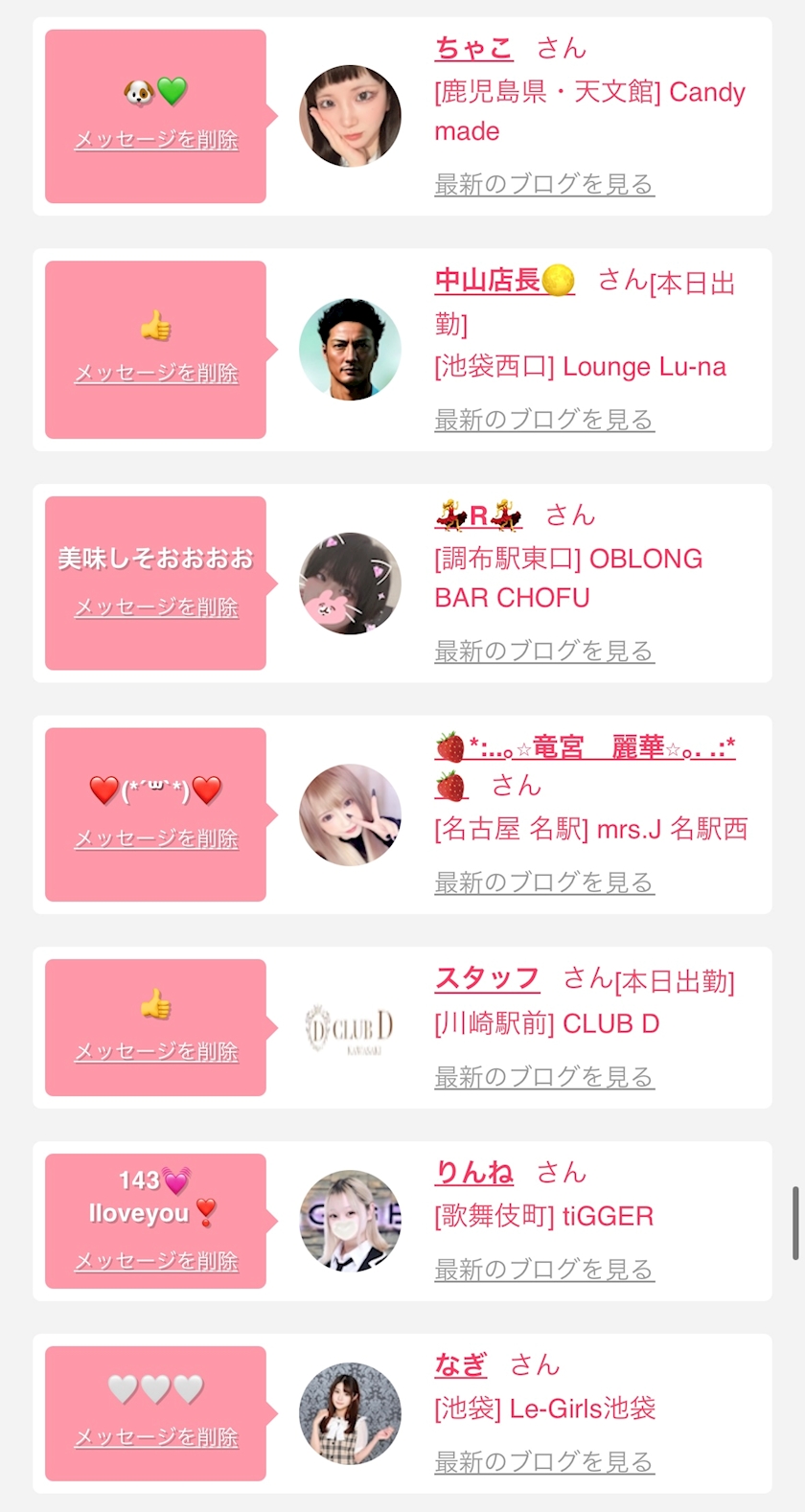View latest blog for OBLONG BAR CHOFU

tap(544, 652)
